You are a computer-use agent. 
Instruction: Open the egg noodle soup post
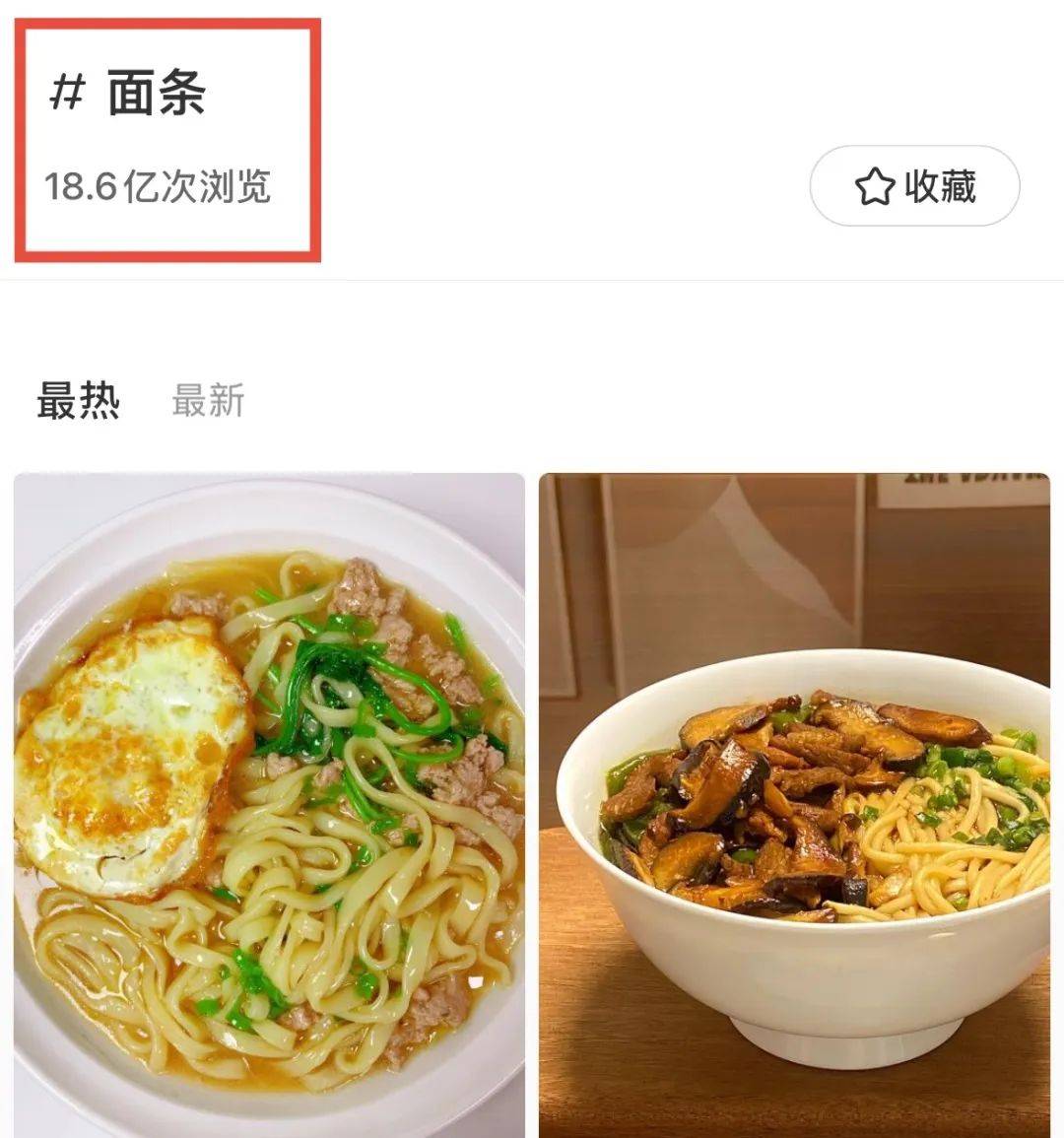[x=269, y=803]
